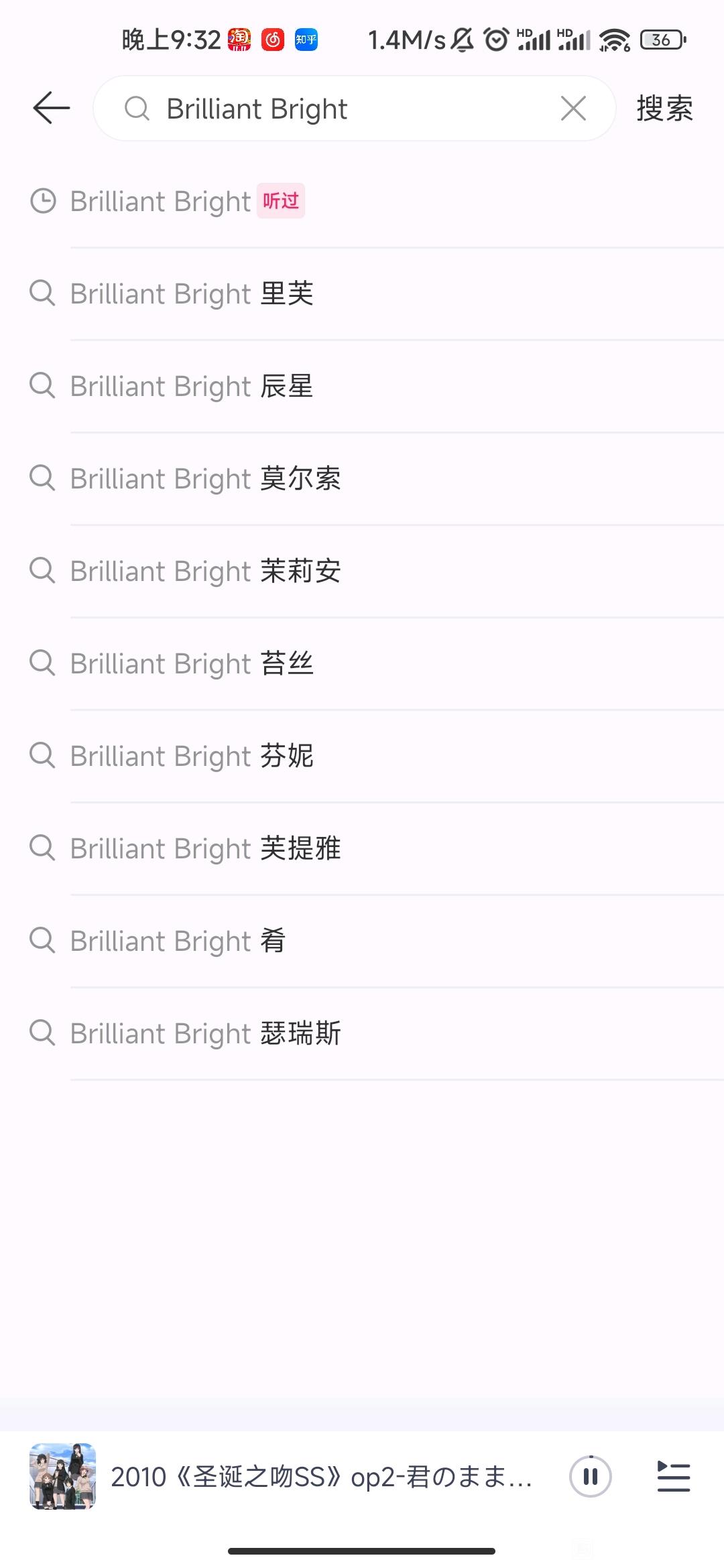724x1568 pixels.
Task: Choose suggestion Brilliant Bright 莫尔索
Action: [362, 478]
